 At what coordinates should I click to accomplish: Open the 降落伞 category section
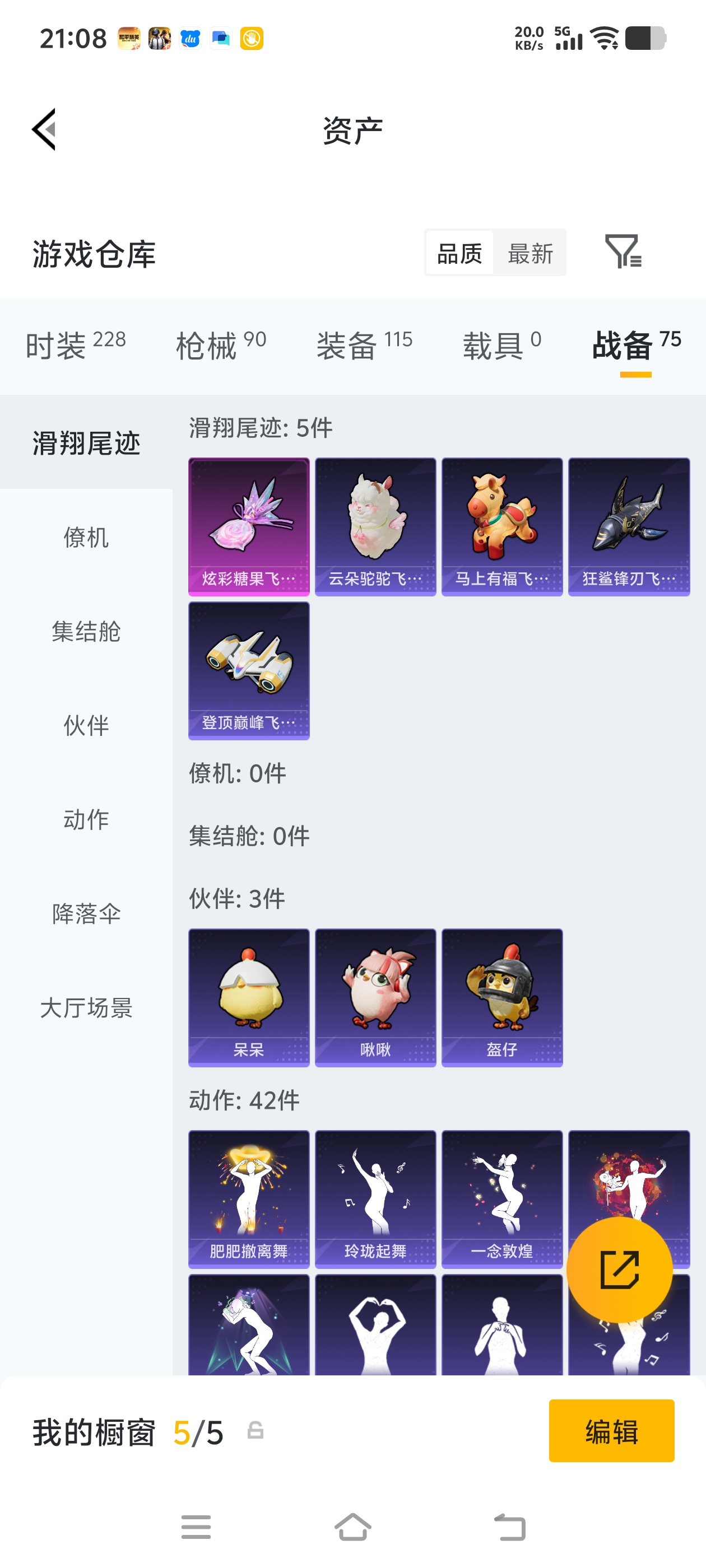coord(85,913)
